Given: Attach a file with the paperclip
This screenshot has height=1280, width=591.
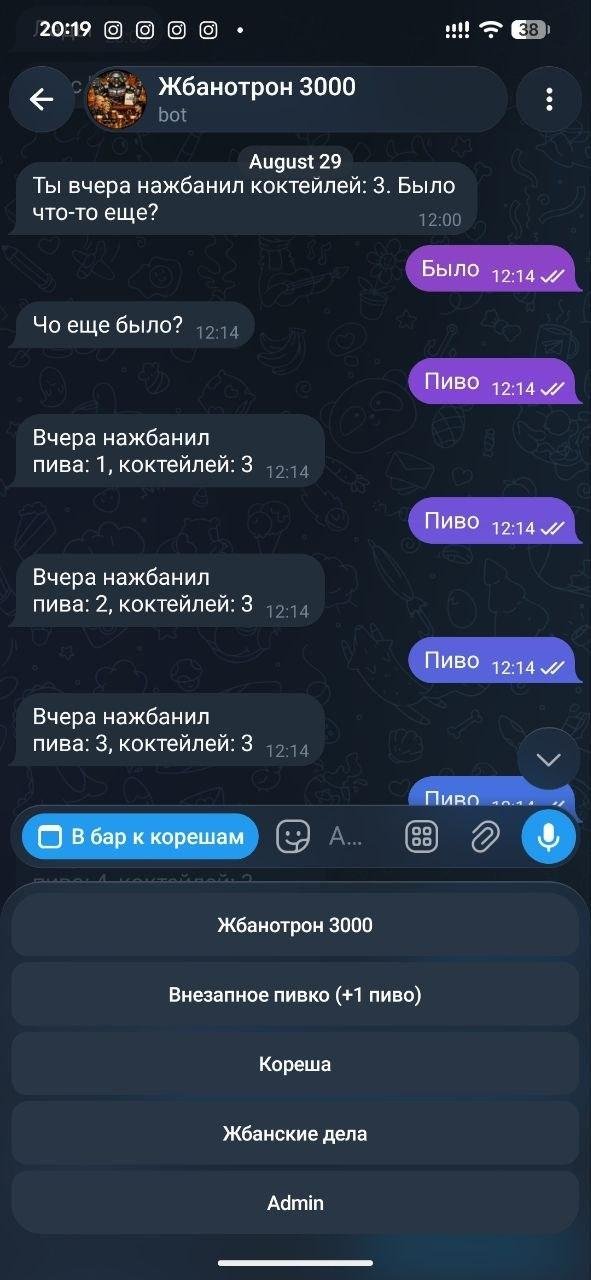Looking at the screenshot, I should (485, 837).
